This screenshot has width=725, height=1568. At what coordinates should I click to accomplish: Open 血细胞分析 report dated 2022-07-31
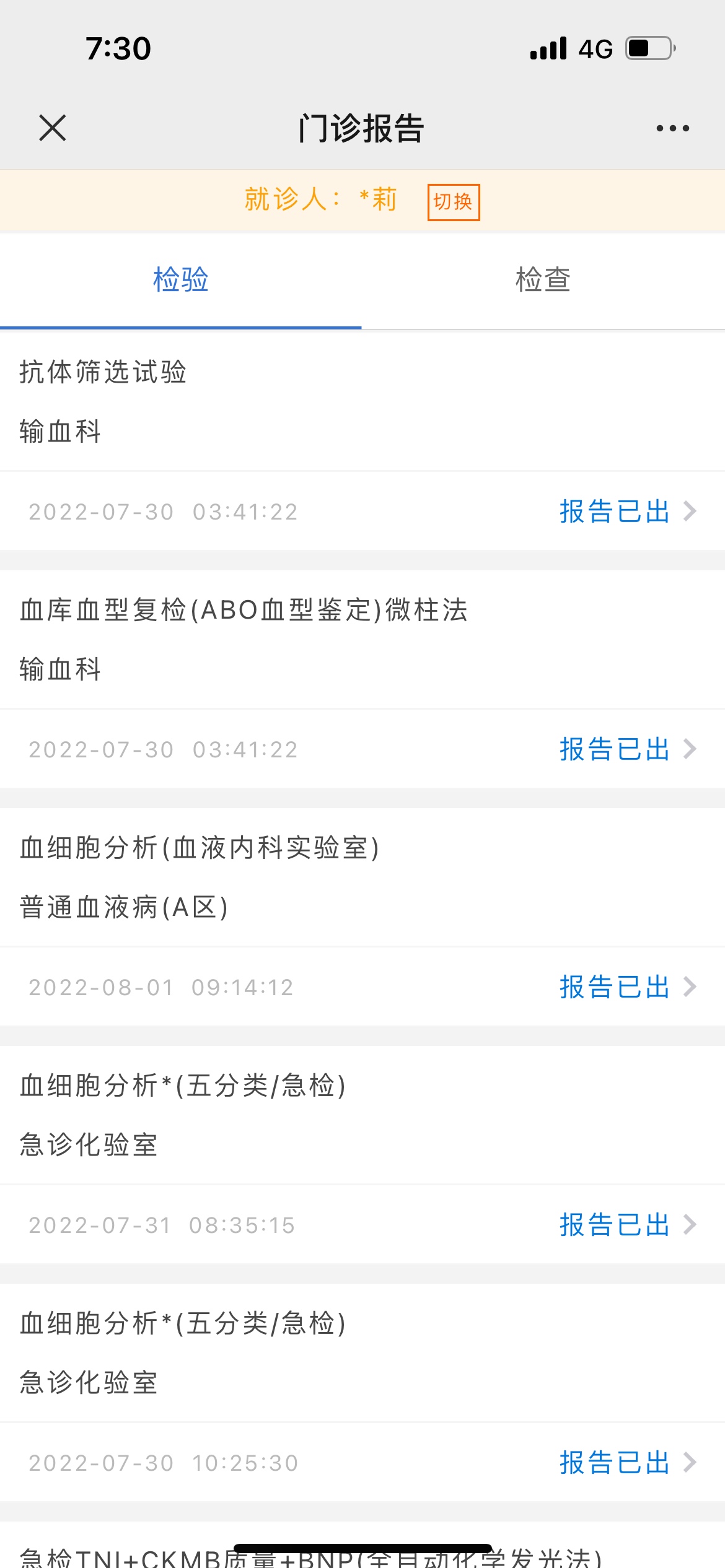[x=626, y=1225]
